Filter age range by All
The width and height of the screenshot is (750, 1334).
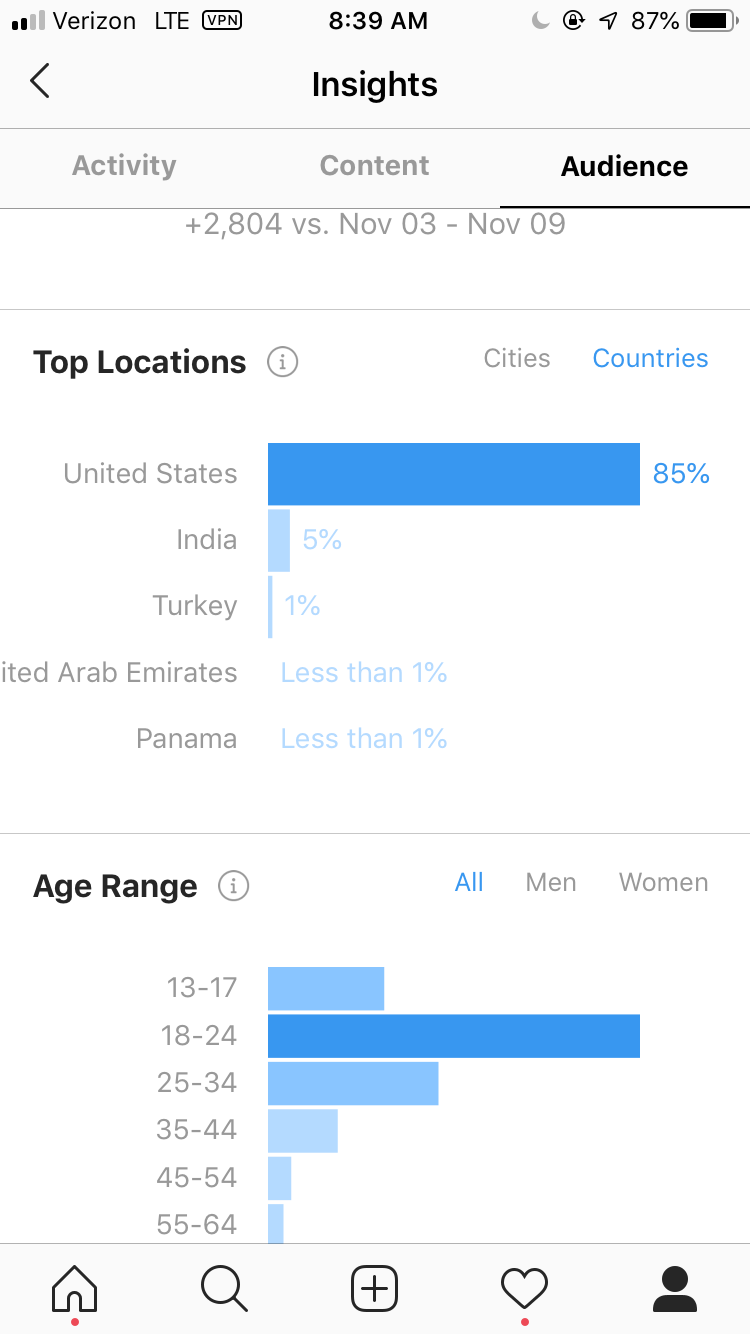469,883
